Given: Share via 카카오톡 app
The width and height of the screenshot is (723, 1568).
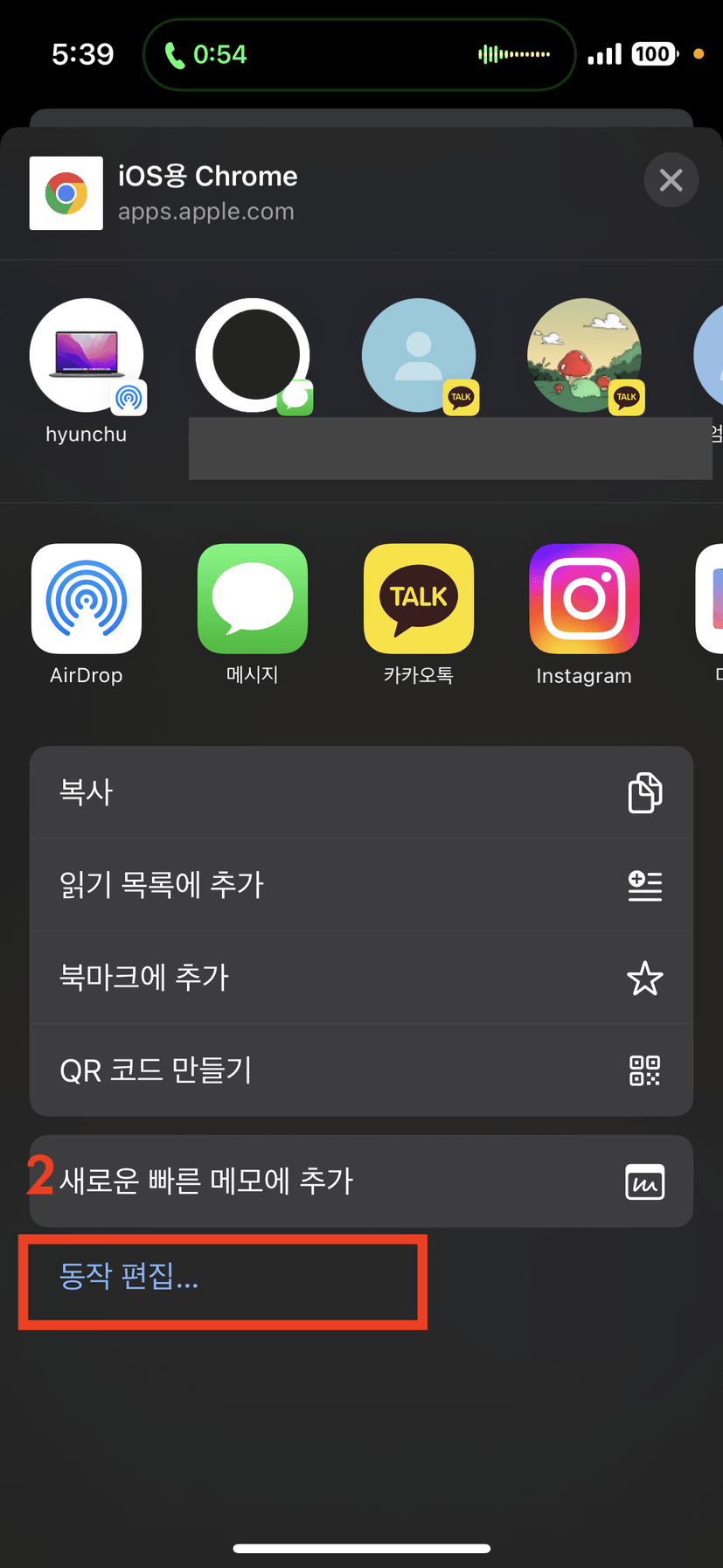Looking at the screenshot, I should coord(419,600).
